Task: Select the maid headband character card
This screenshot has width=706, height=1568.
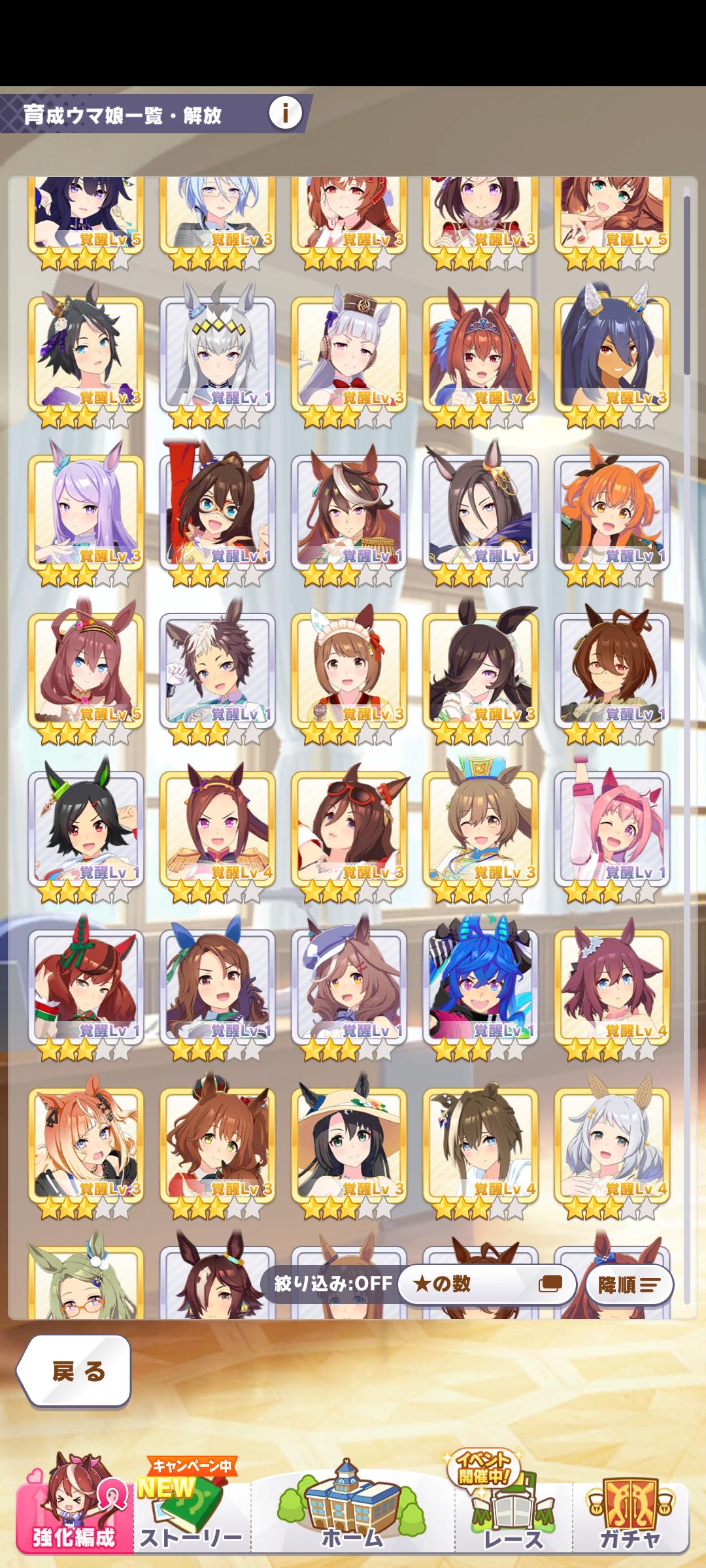Action: 348,671
